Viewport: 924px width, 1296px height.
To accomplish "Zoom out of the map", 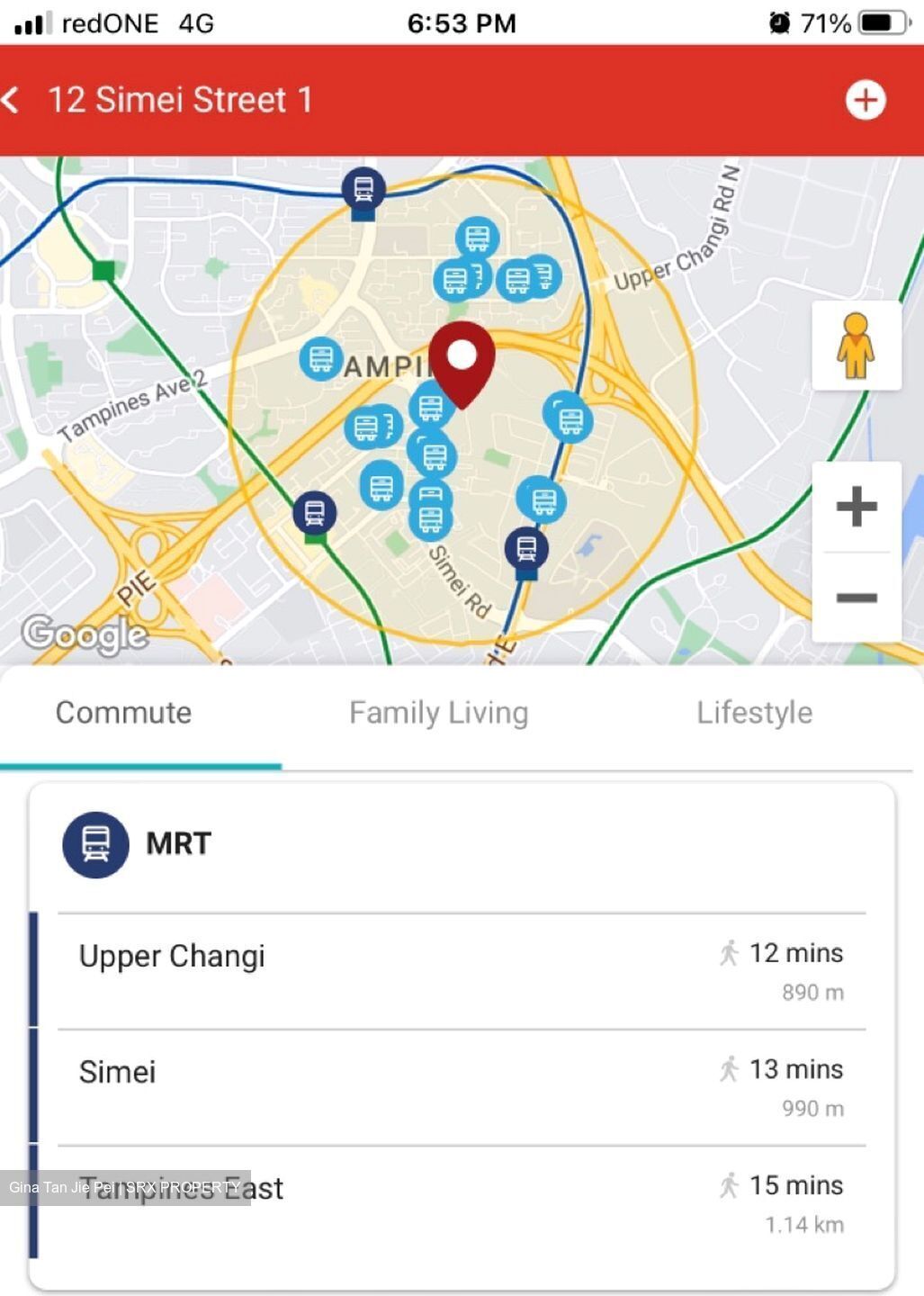I will pyautogui.click(x=856, y=598).
